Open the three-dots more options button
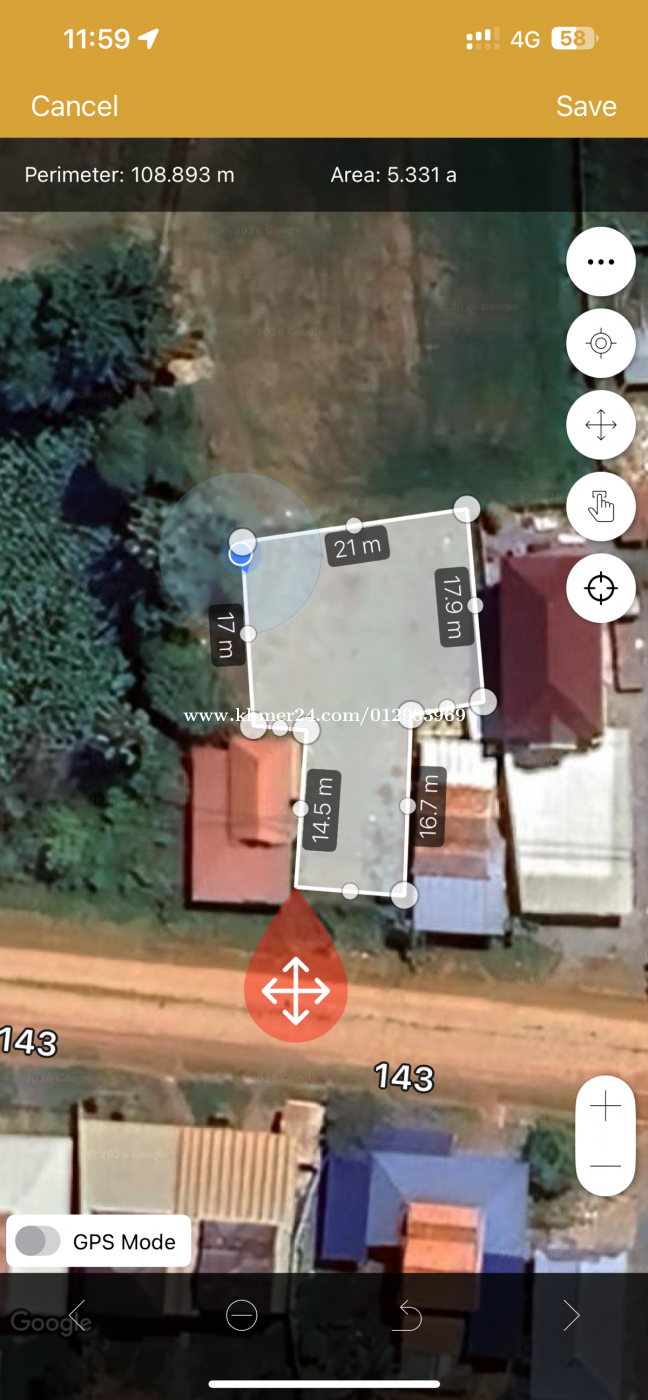Screen dimensions: 648x1400 pos(600,262)
